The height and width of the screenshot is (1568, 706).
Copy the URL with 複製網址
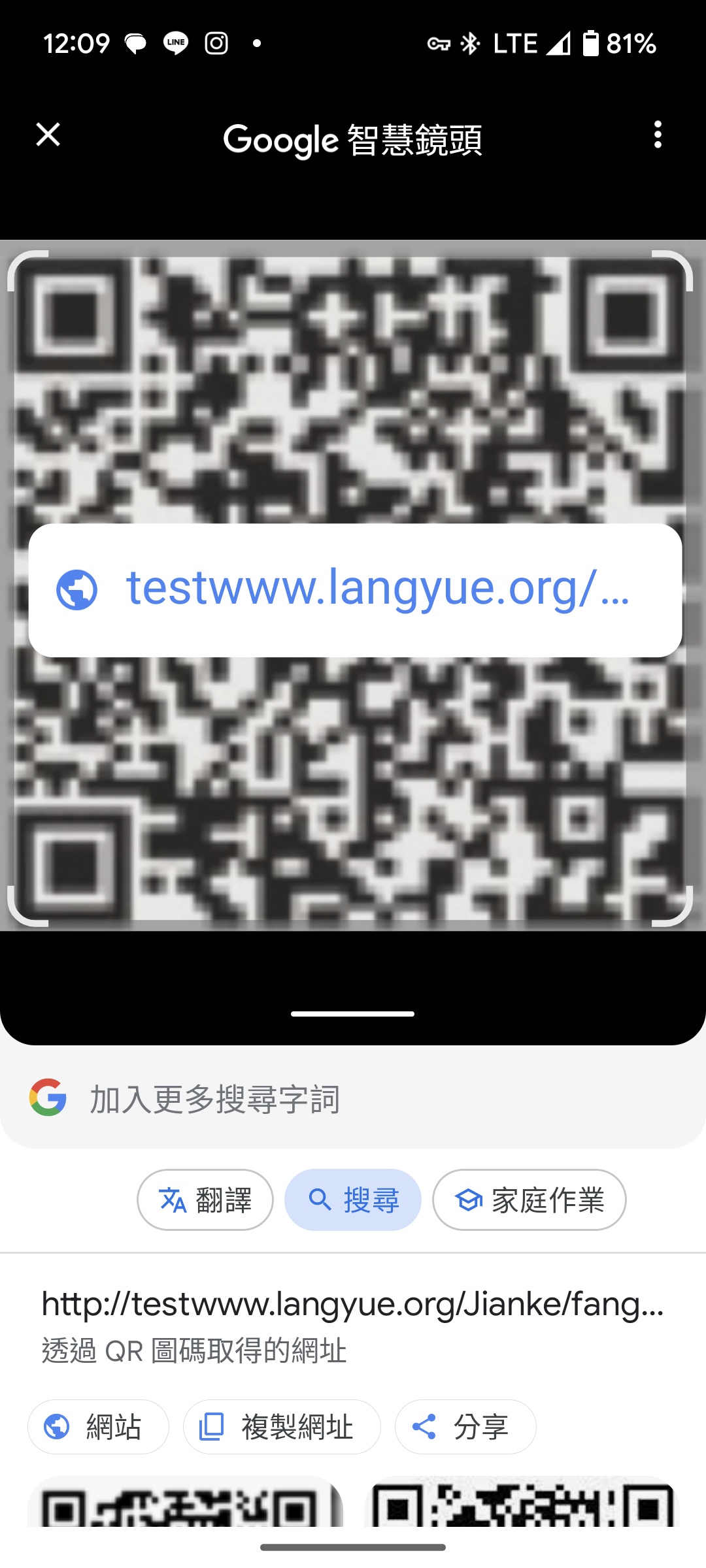point(282,1427)
